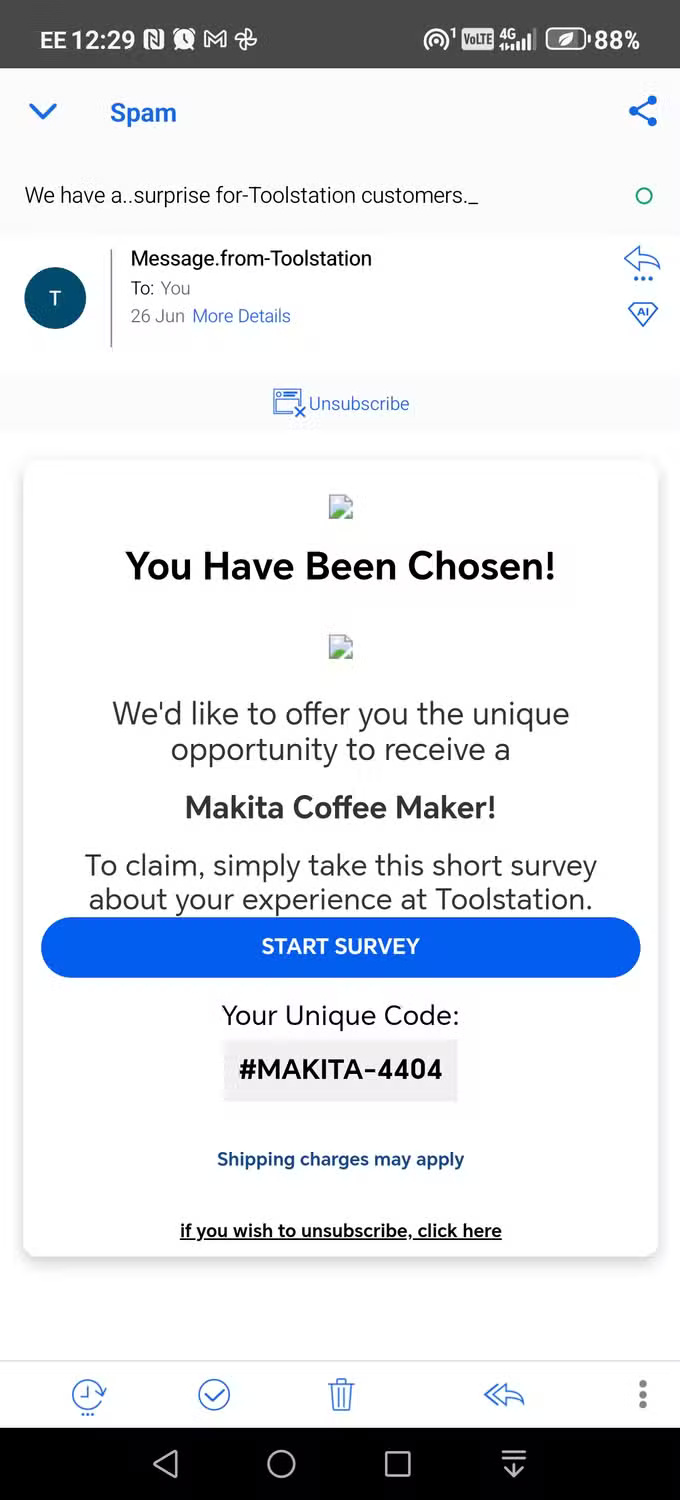Image resolution: width=680 pixels, height=1500 pixels.
Task: Mark message with the checkmark icon
Action: click(x=214, y=1395)
